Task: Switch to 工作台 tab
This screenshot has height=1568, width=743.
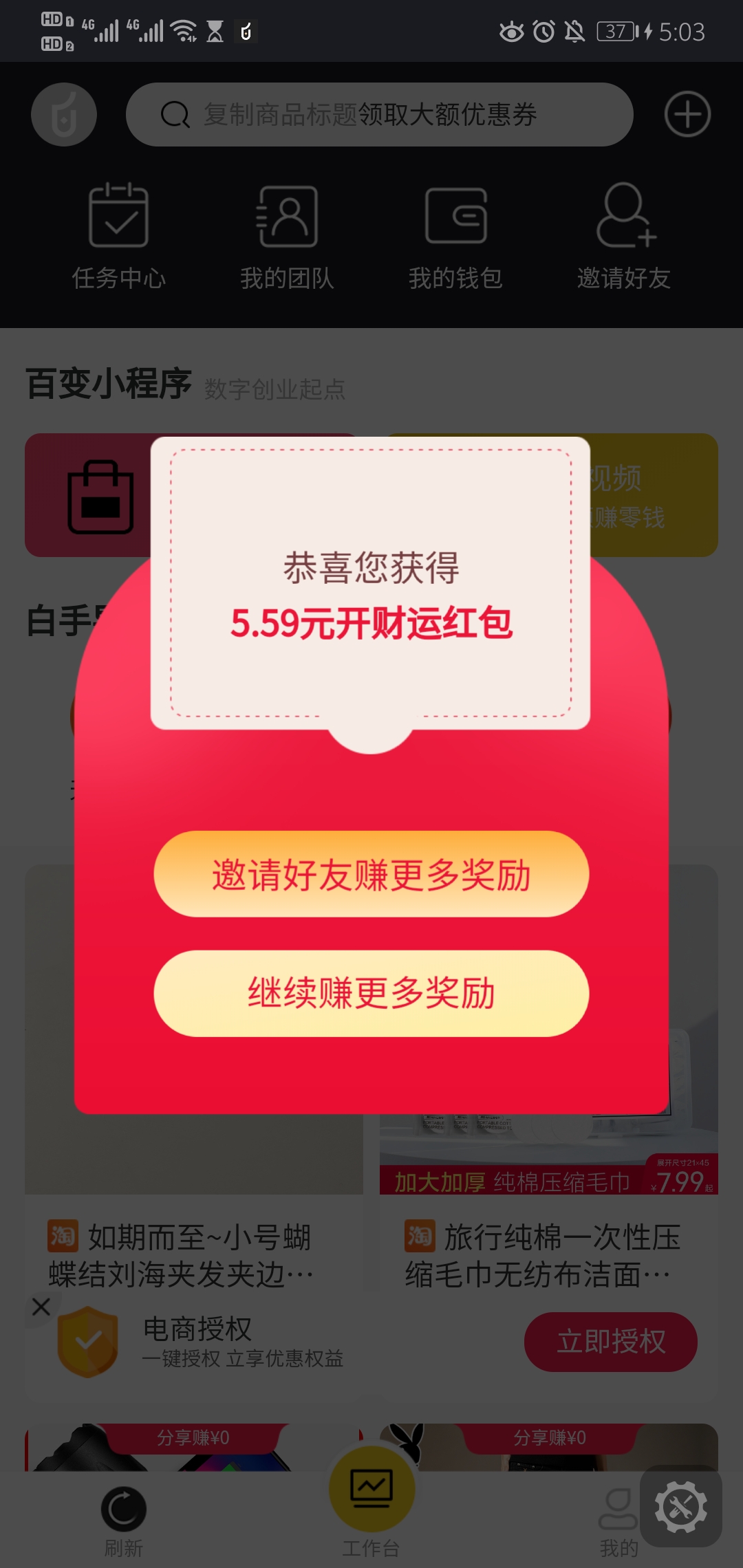Action: click(x=371, y=1506)
